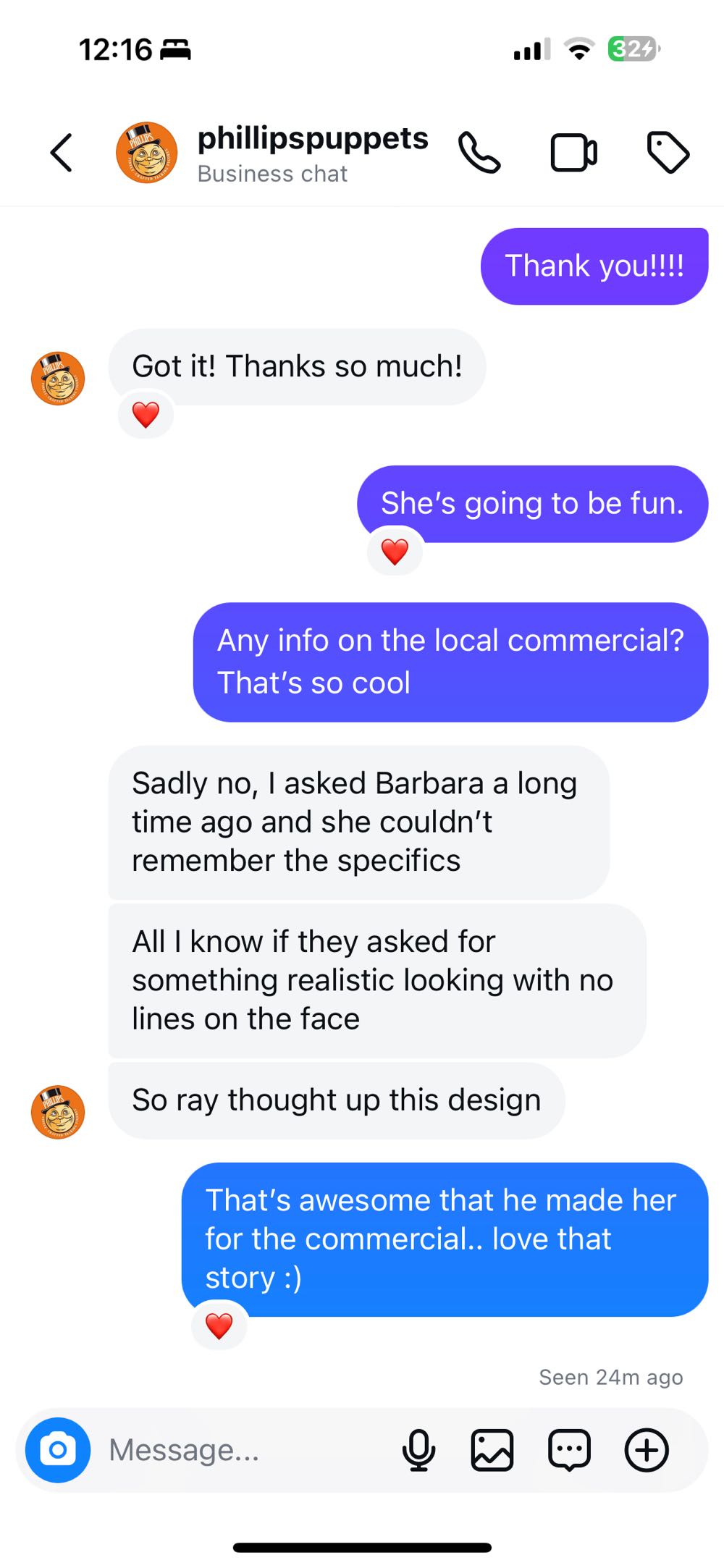Open the camera from the message bar
Screen dimensions: 724x1568
click(58, 1450)
